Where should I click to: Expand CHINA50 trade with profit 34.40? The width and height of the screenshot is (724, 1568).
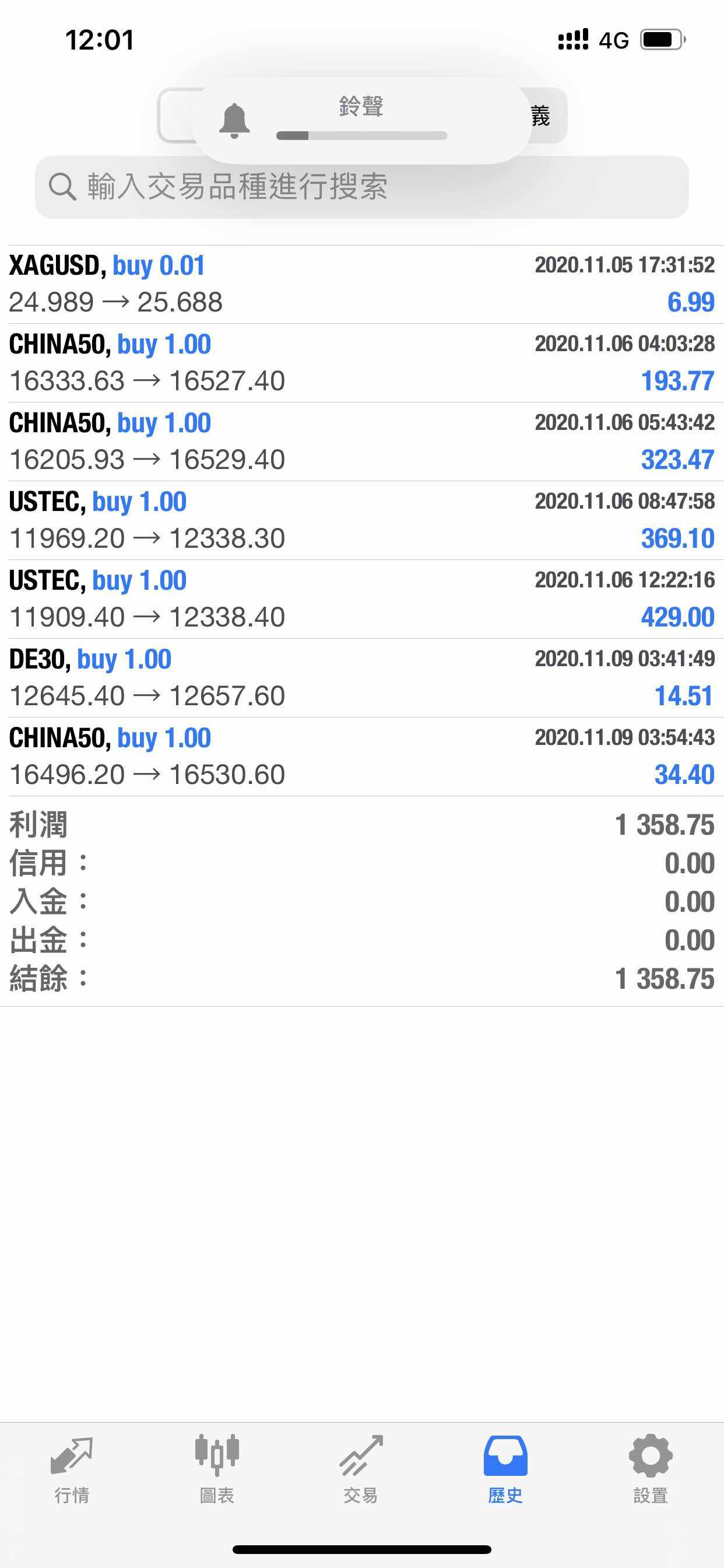361,757
